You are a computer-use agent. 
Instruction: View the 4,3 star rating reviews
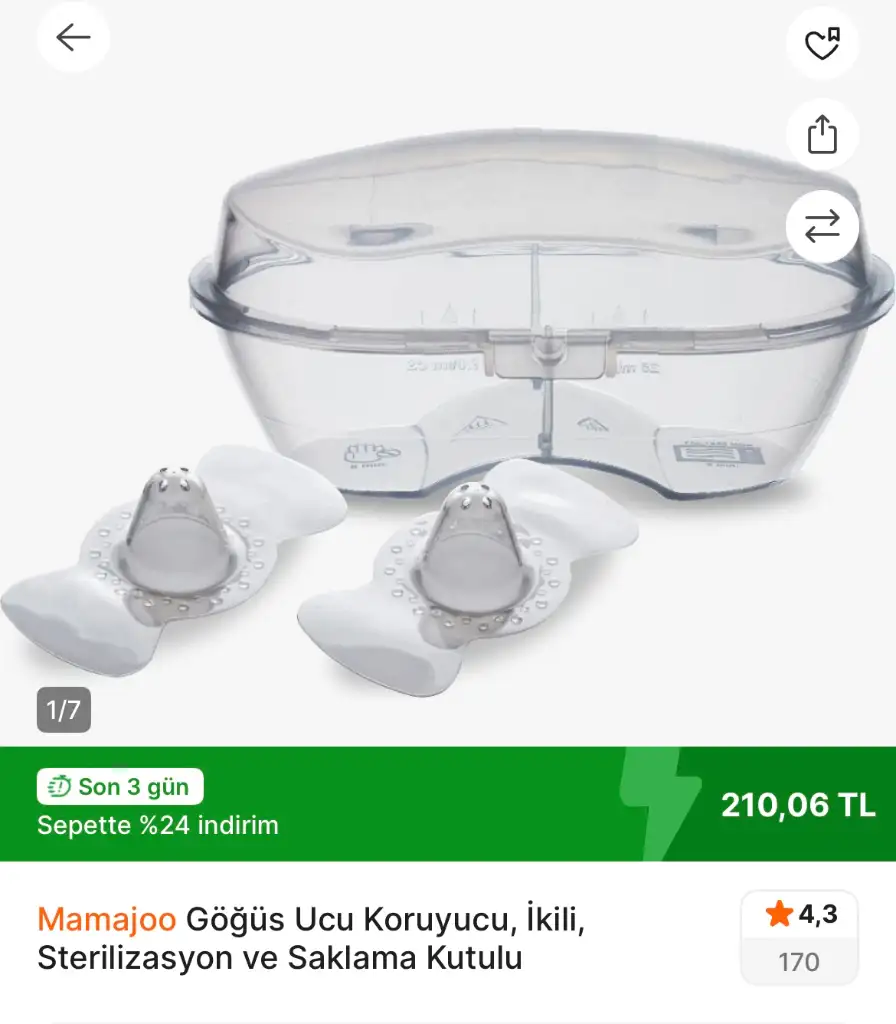(799, 936)
